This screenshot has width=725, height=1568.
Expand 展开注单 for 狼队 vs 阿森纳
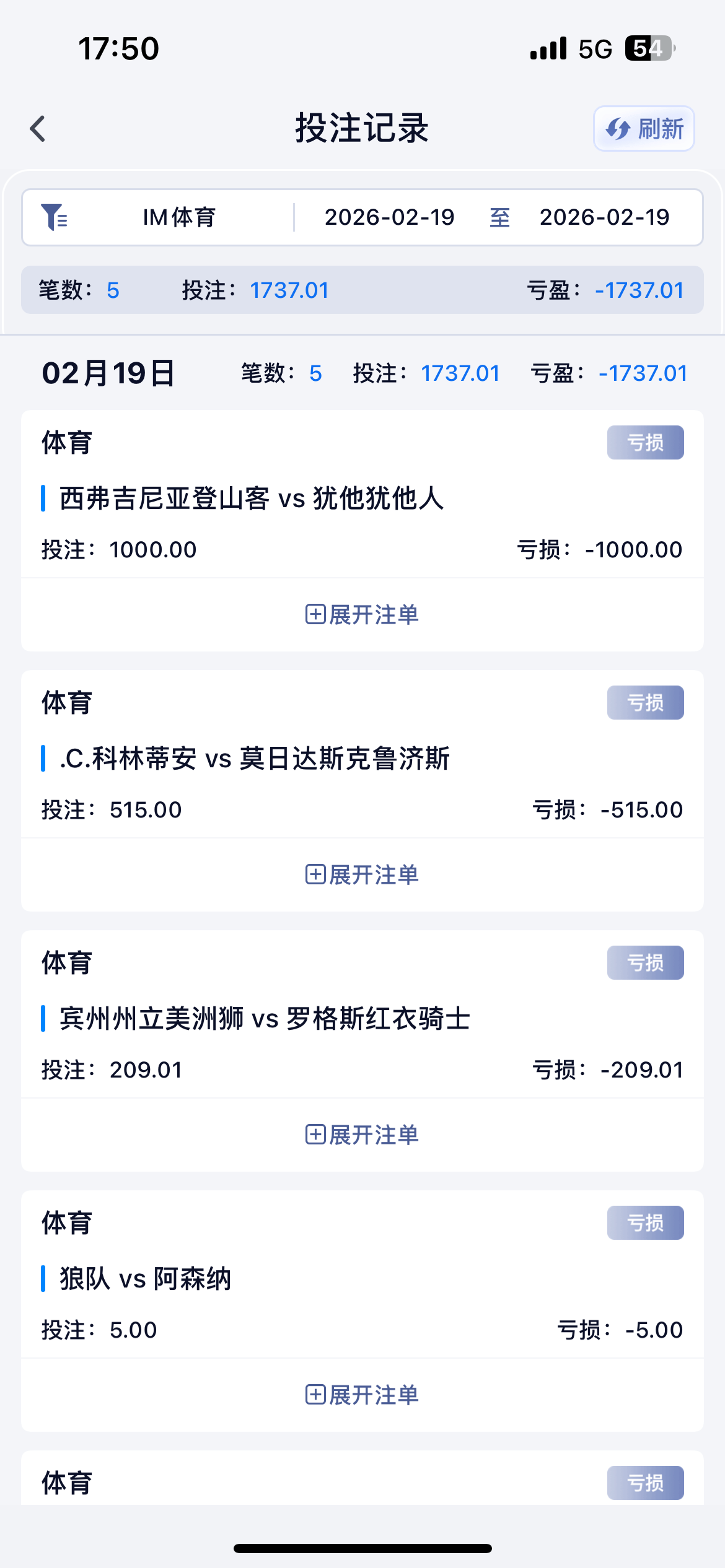362,1395
